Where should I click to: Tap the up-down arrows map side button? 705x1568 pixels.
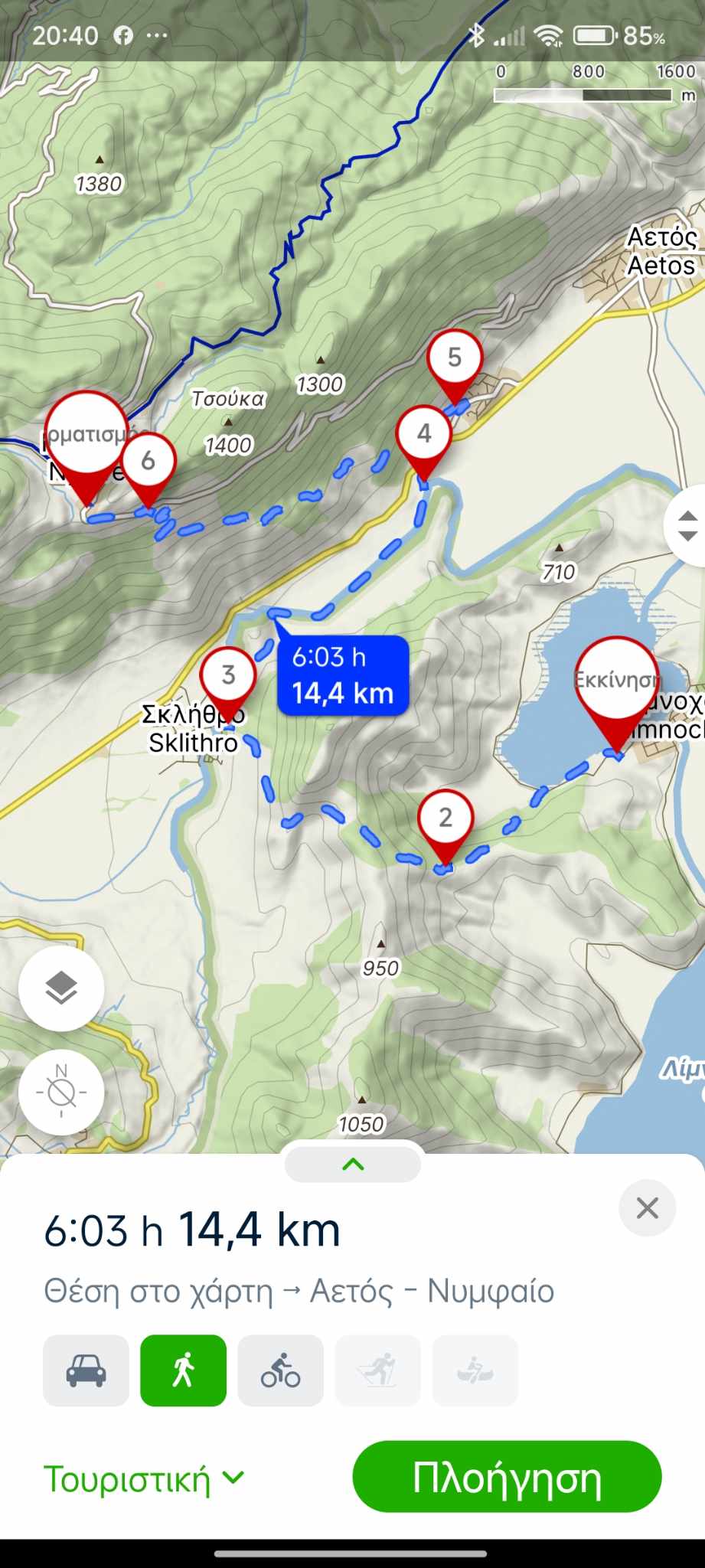pos(687,525)
